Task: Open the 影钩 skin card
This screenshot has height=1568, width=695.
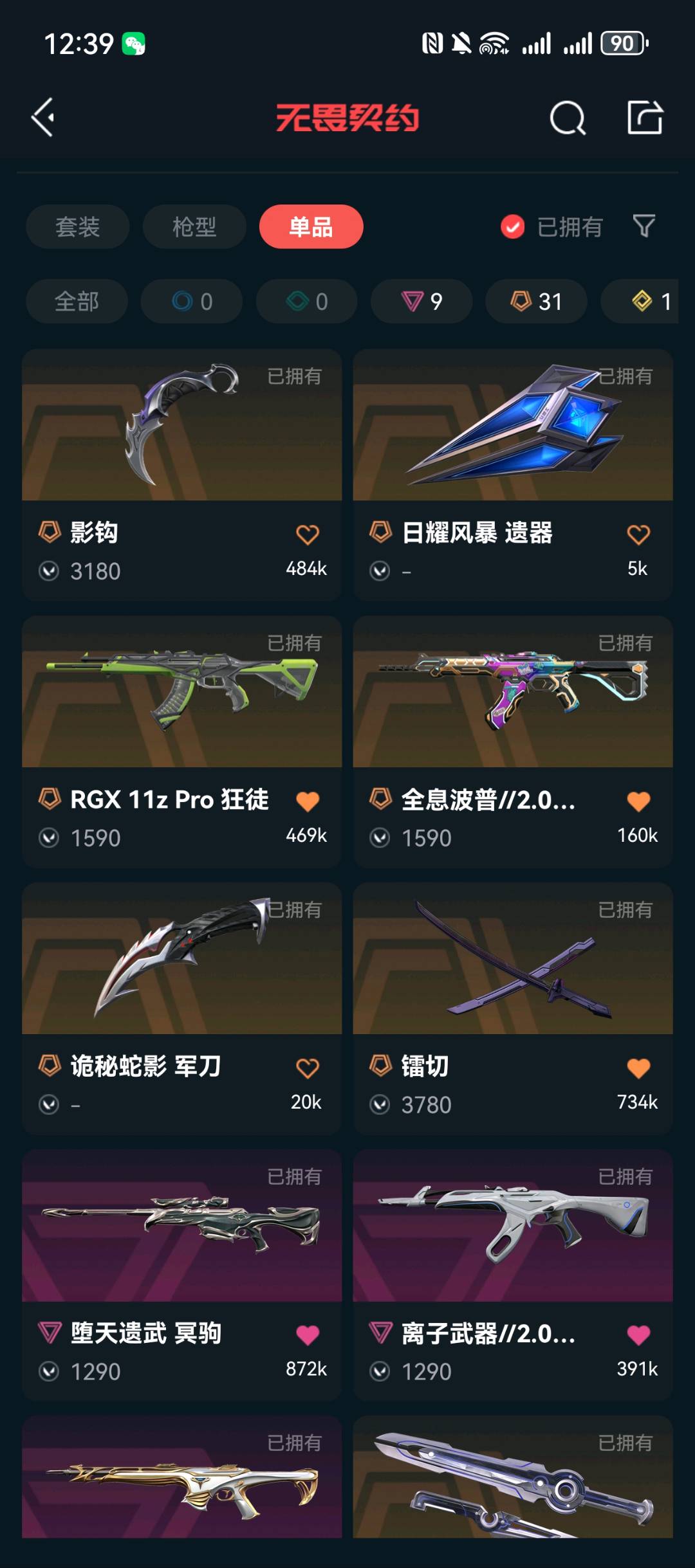Action: [x=181, y=475]
